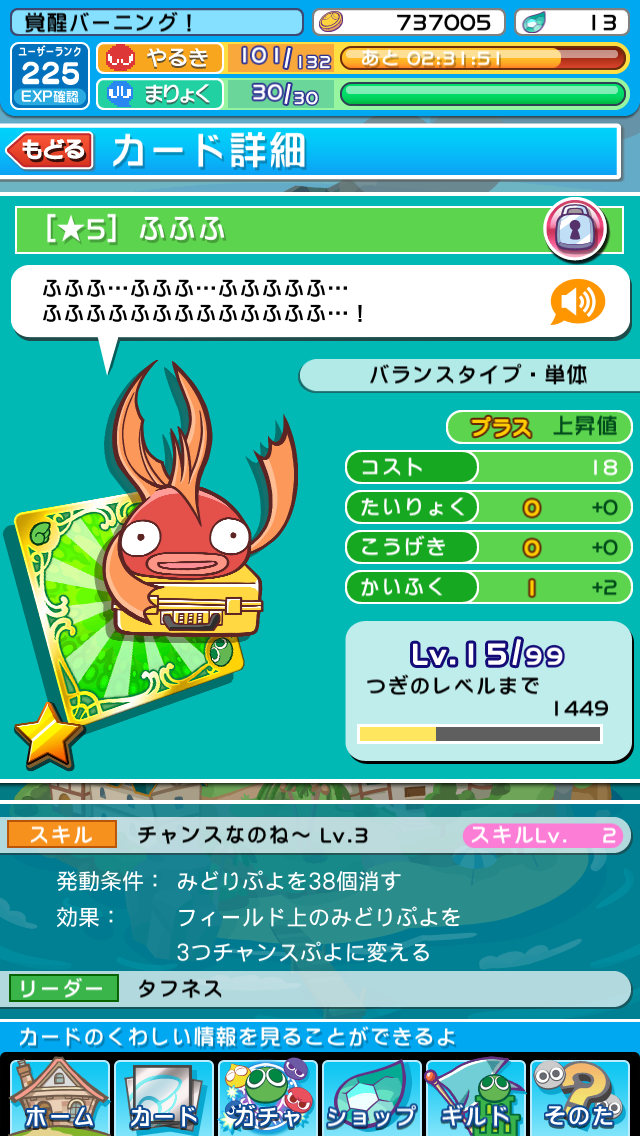
Task: Switch to the カード tab
Action: coord(163,1098)
